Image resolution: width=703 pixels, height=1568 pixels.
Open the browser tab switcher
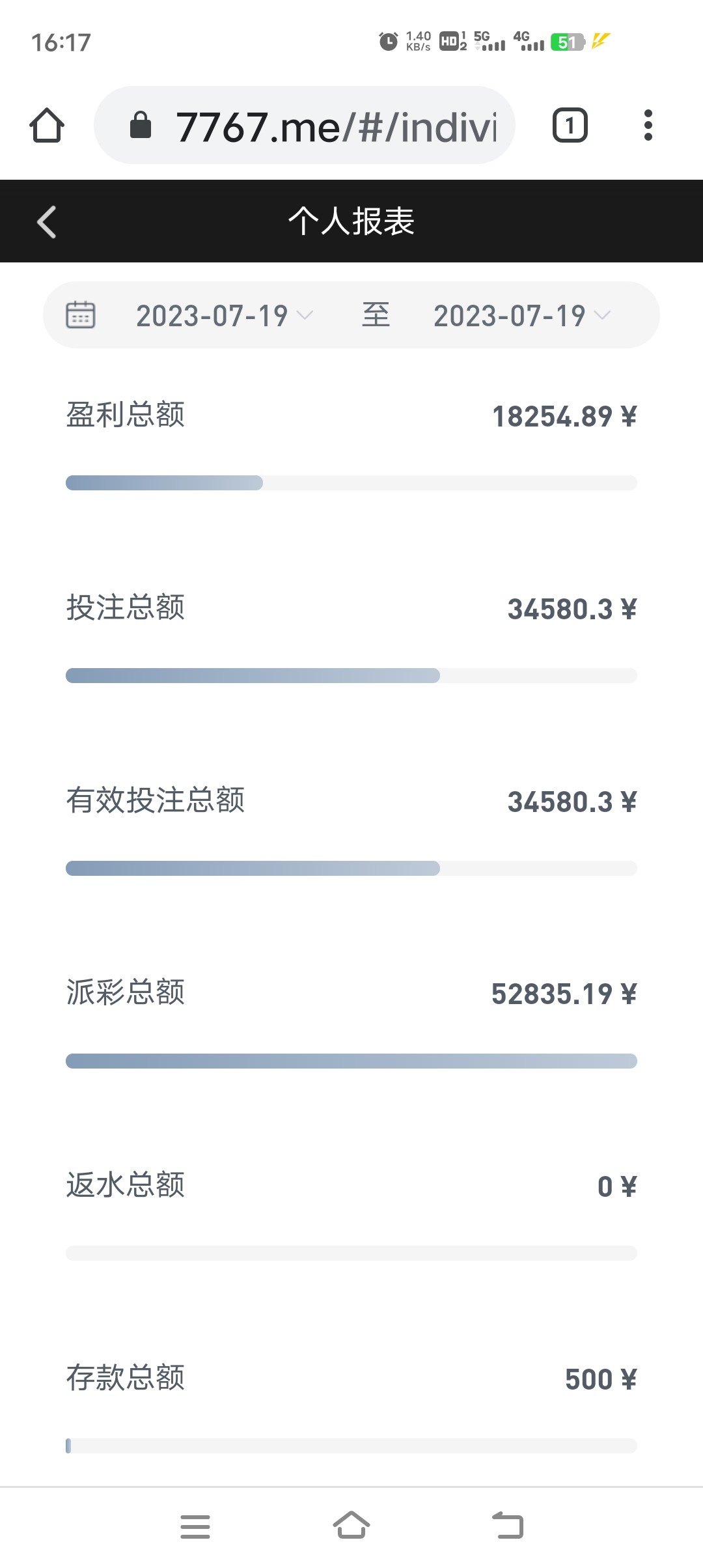coord(570,125)
